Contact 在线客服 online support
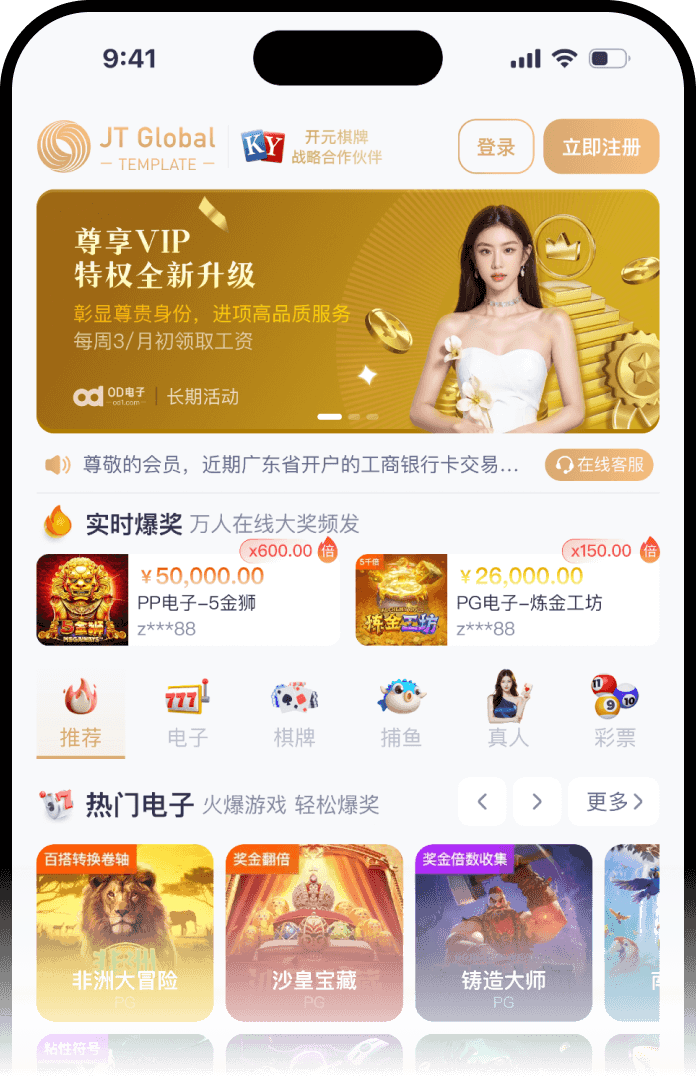 coord(599,465)
